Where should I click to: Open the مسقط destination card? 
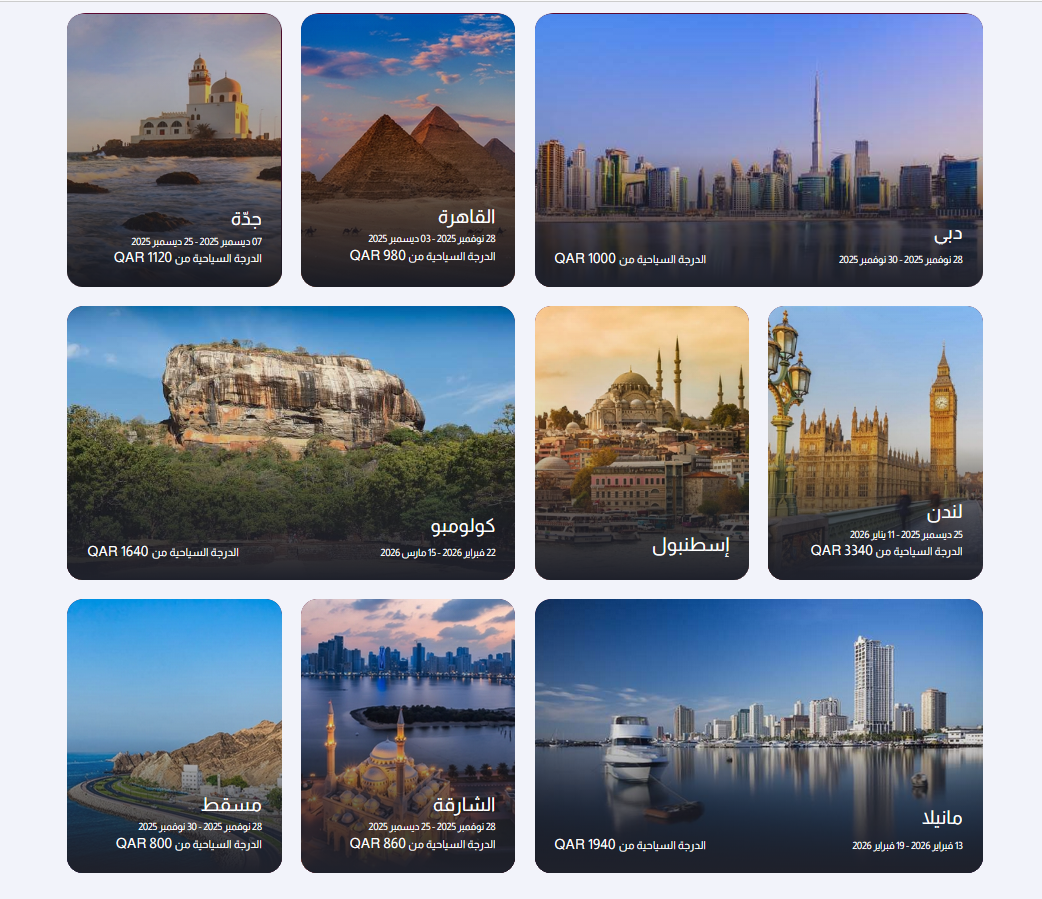pos(174,735)
